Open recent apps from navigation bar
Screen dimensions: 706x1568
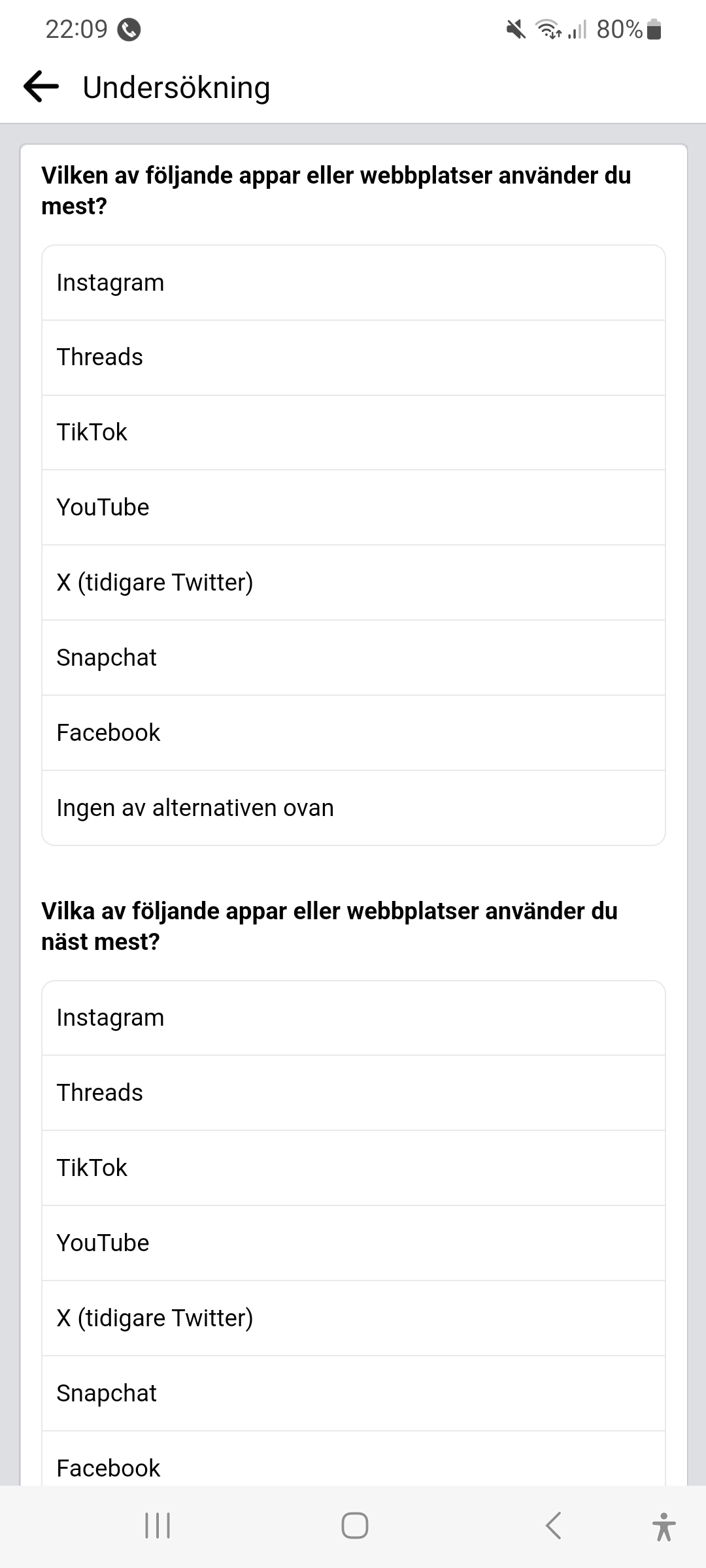tap(157, 1526)
